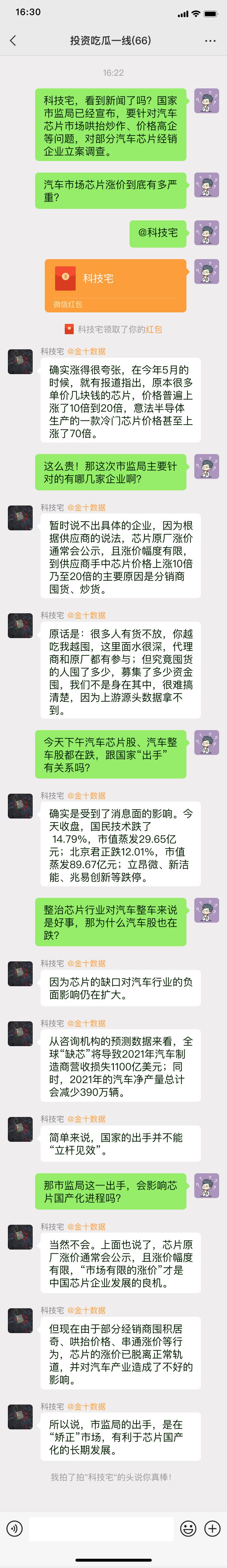Open 科技宅's avatar beside the 涨了70倍 message

pos(20,361)
